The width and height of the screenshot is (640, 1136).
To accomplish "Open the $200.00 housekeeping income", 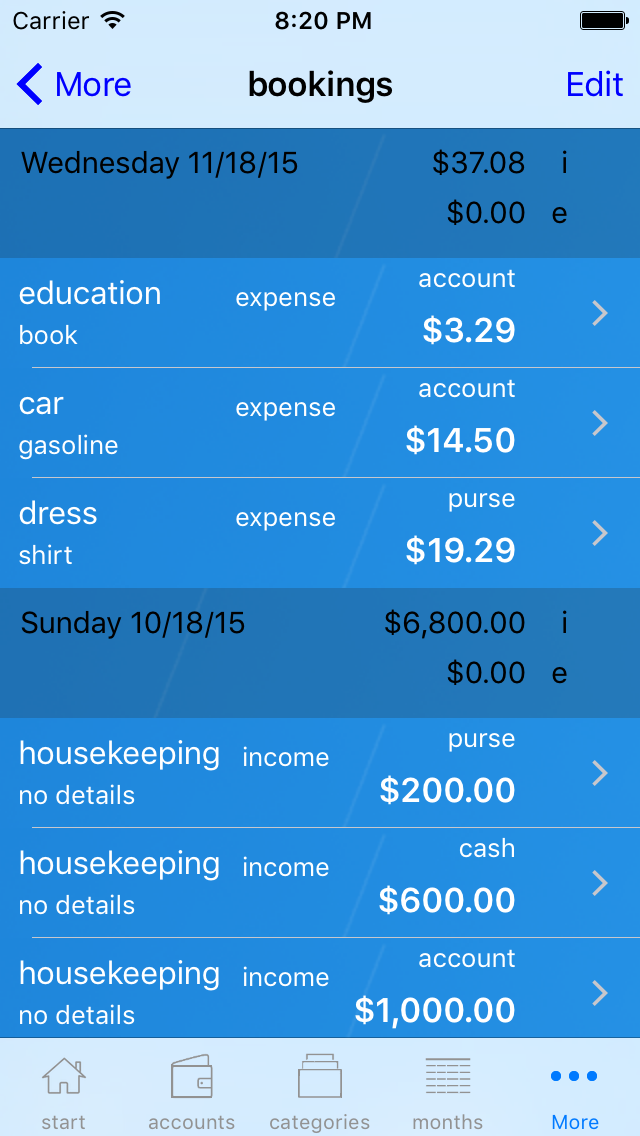I will click(x=320, y=773).
